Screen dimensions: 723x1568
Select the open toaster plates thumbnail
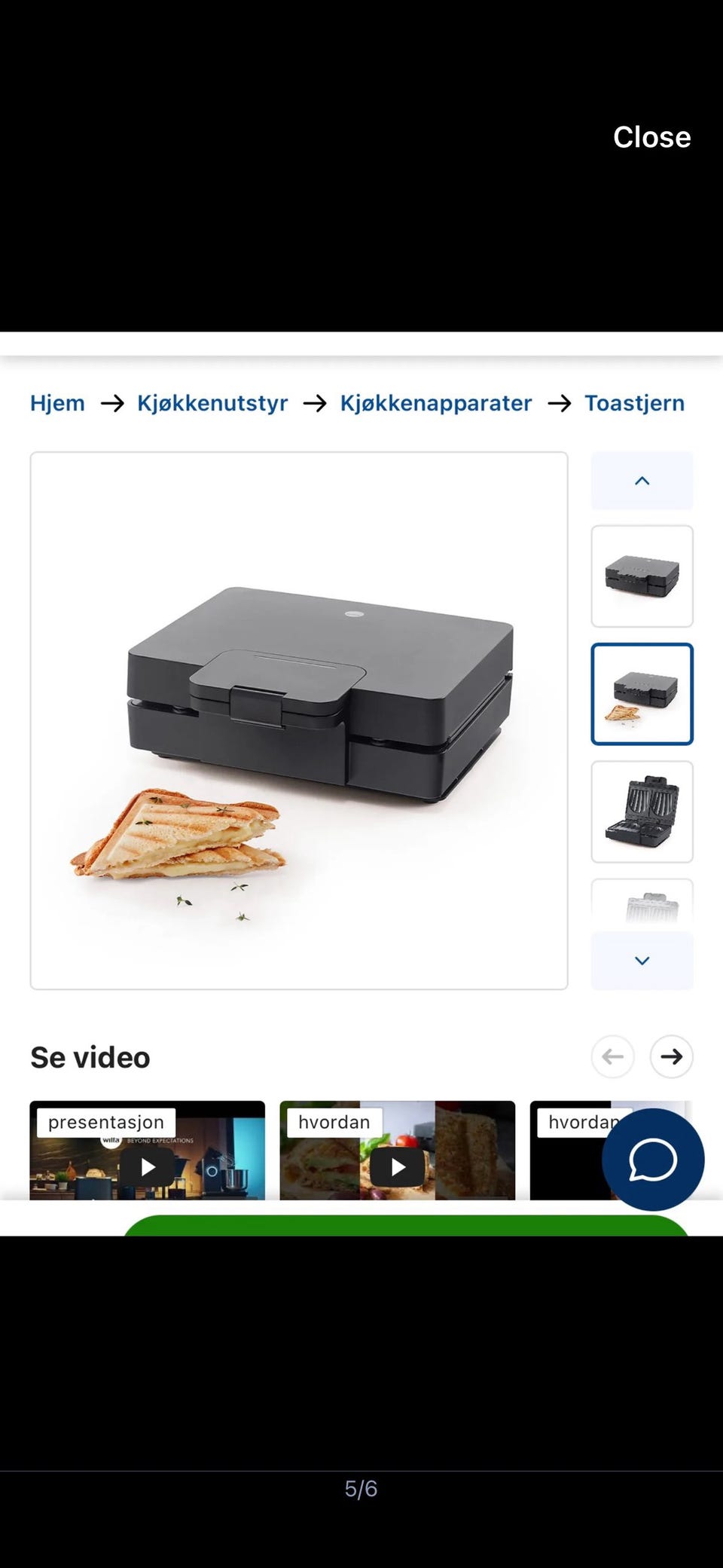coord(642,812)
